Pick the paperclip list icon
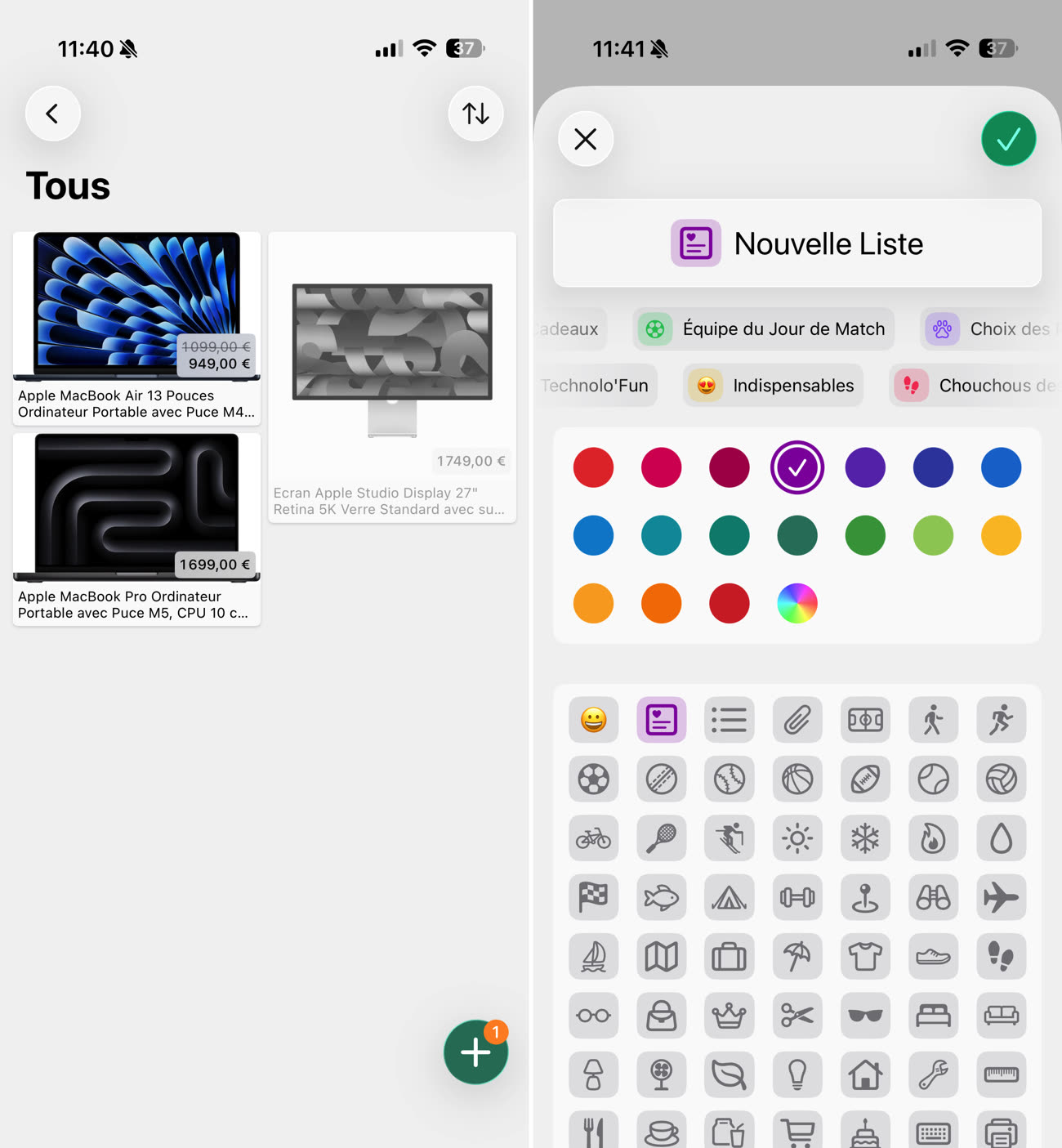 [x=797, y=720]
